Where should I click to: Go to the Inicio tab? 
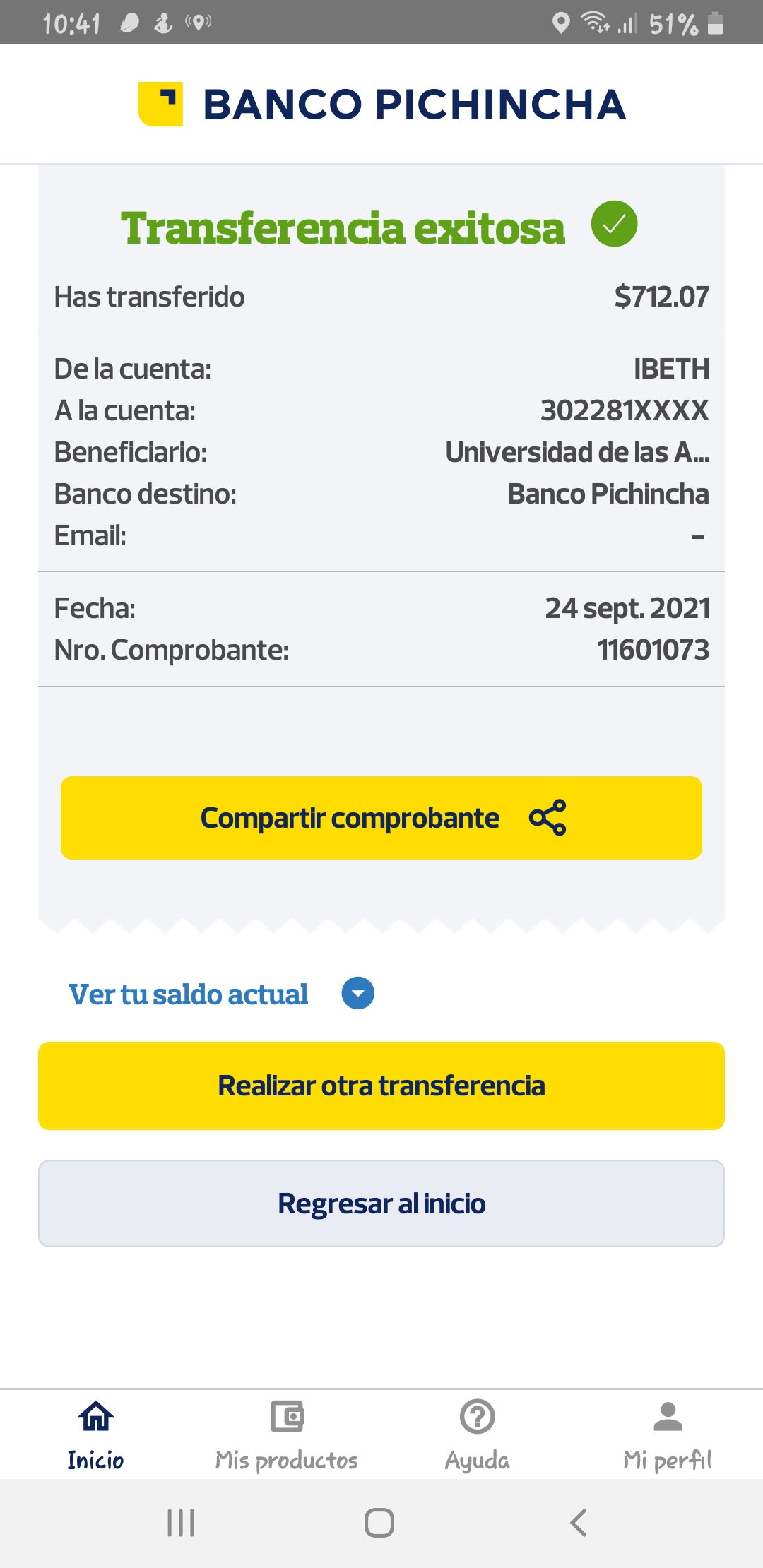95,1434
